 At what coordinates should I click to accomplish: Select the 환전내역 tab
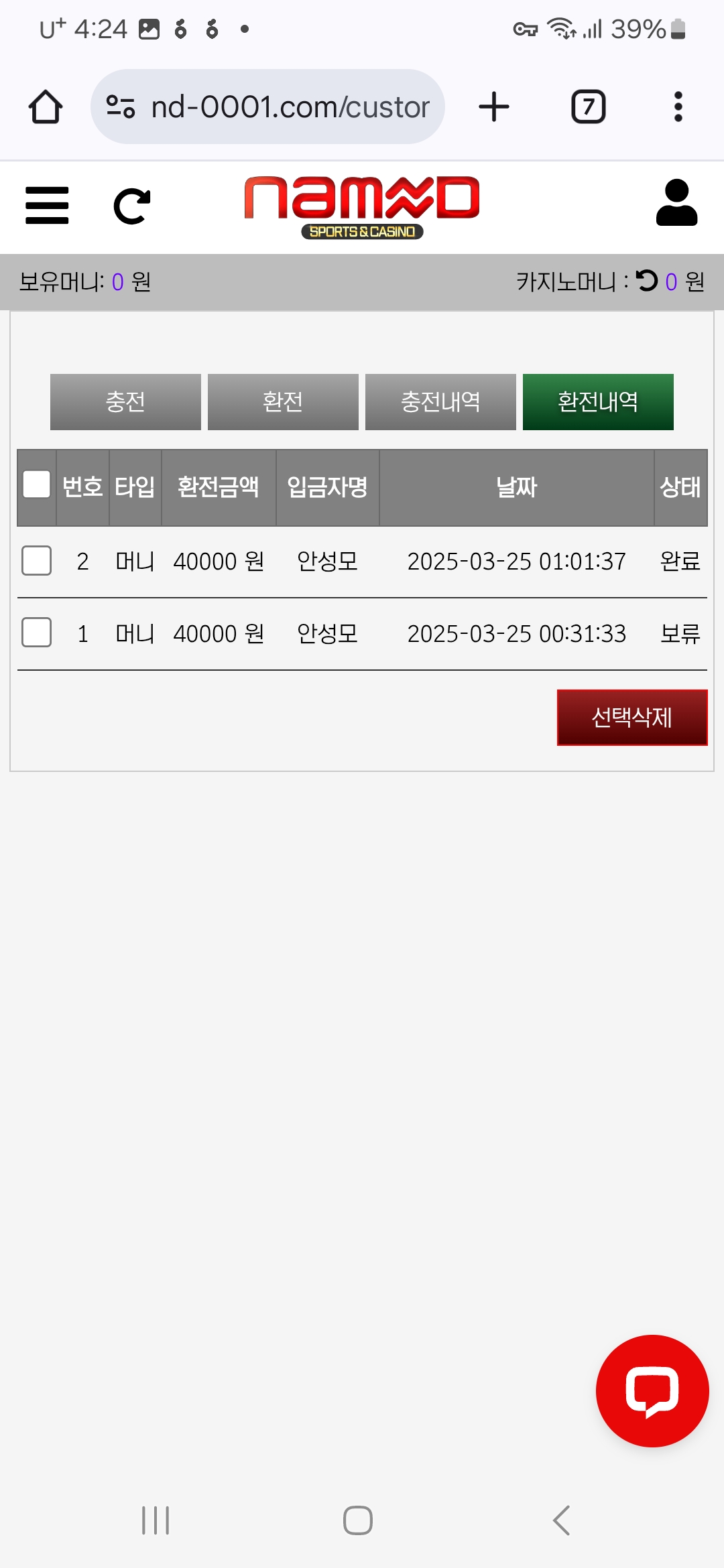598,402
